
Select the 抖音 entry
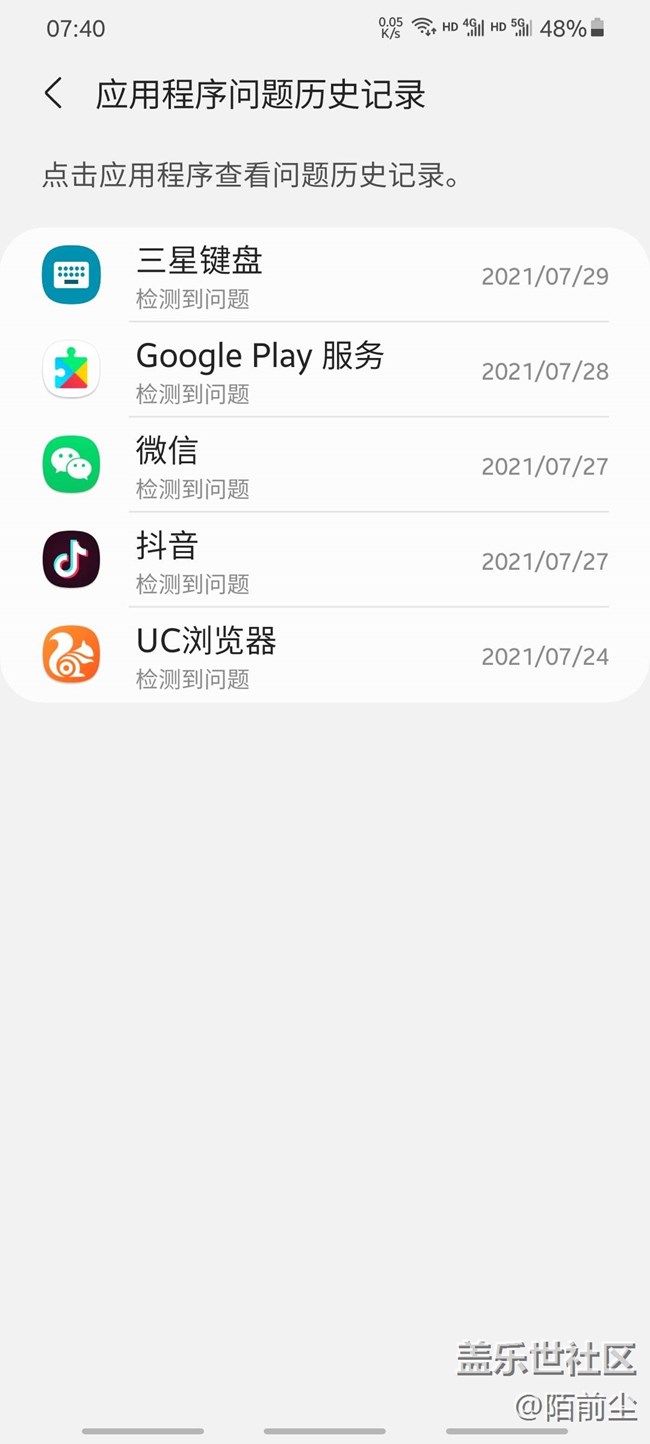pos(325,560)
